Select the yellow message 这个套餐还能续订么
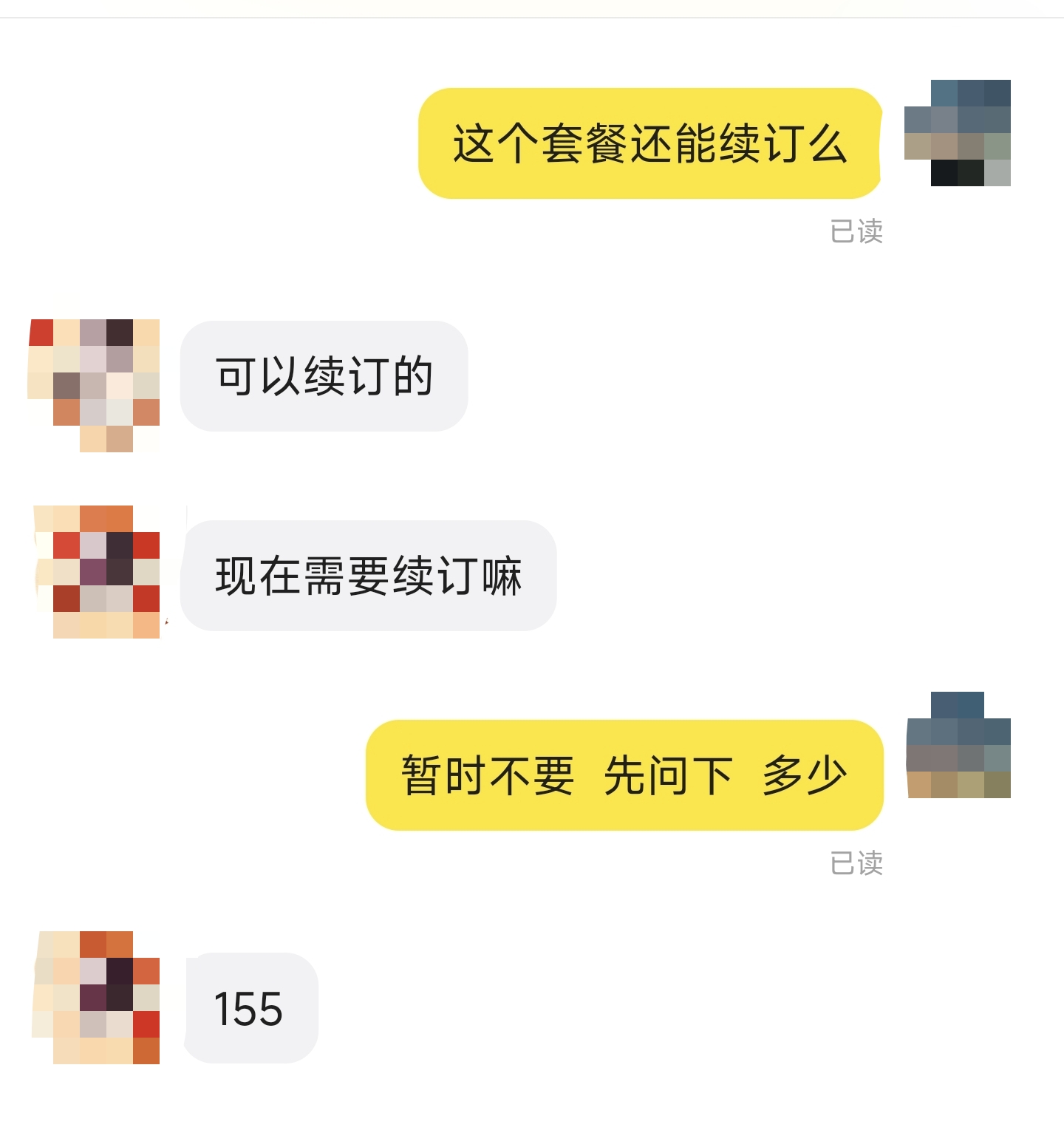 654,144
